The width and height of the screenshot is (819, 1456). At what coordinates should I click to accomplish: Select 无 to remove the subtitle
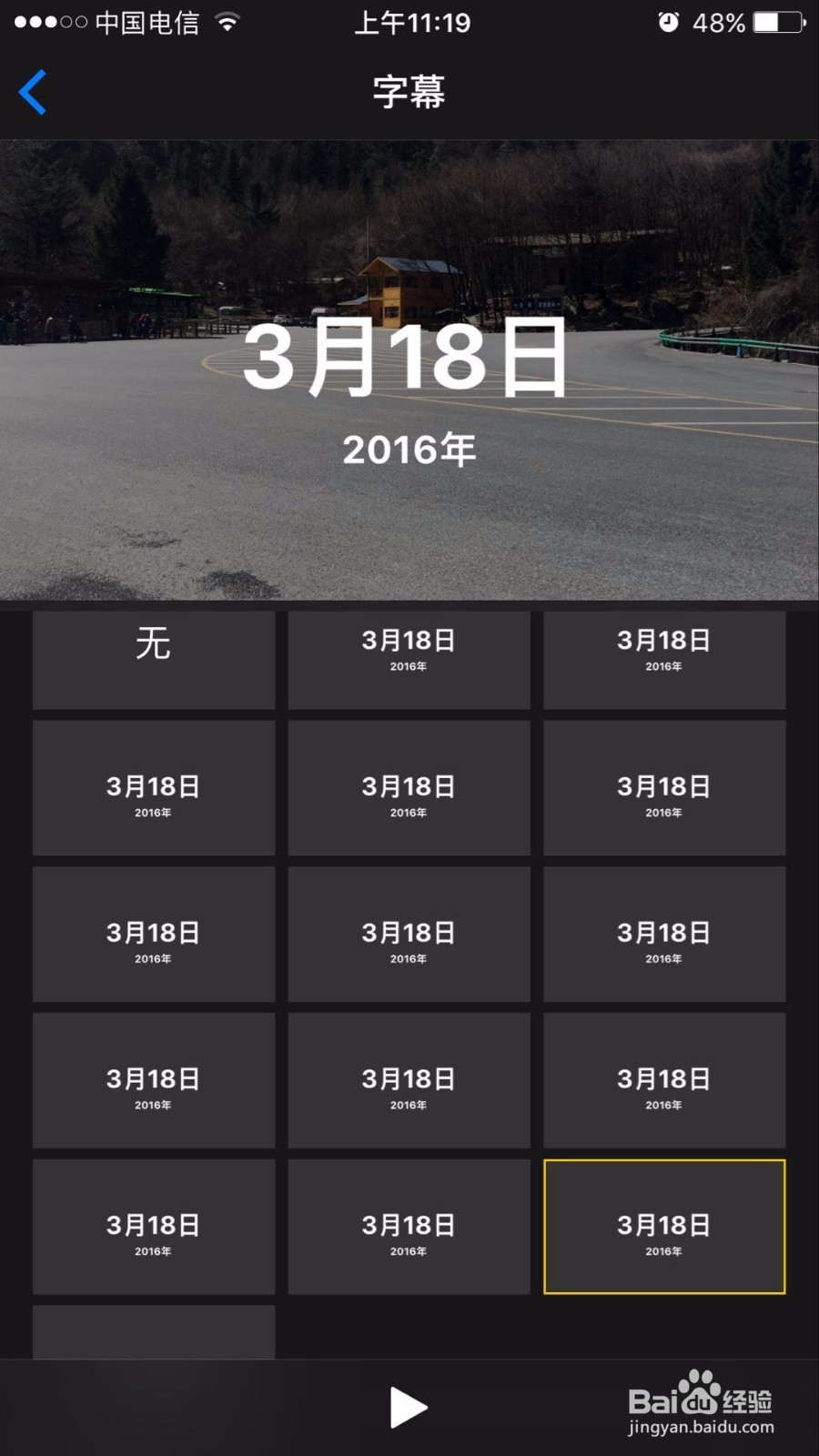click(x=153, y=660)
